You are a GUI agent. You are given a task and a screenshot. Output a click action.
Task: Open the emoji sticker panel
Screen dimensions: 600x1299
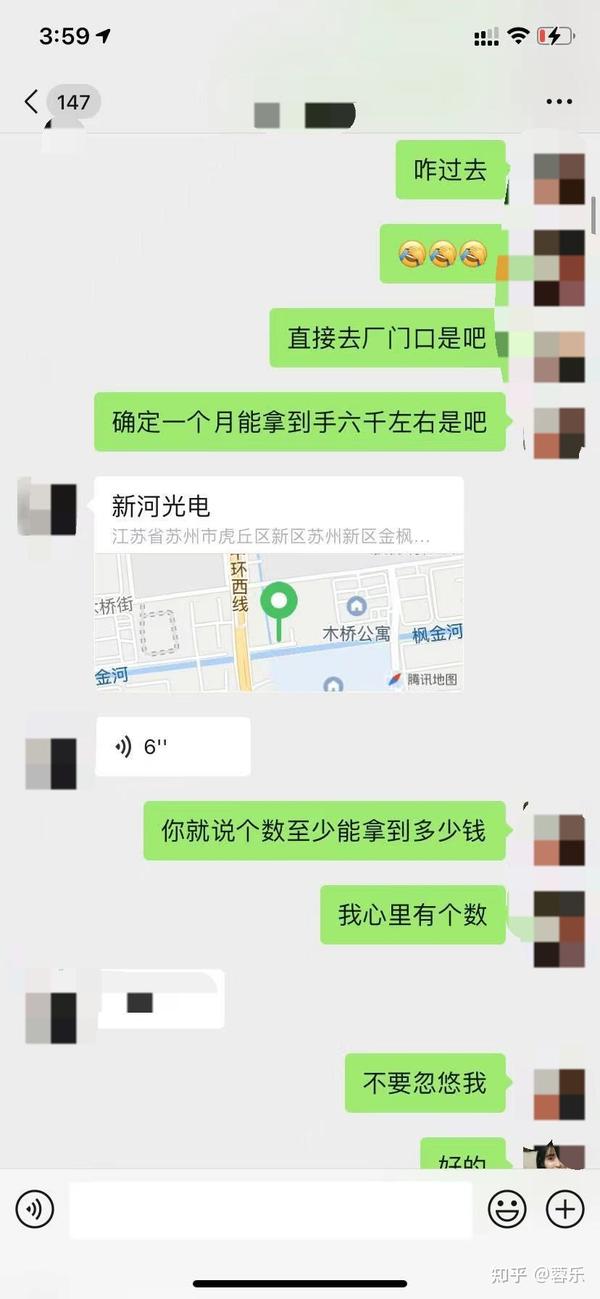(x=507, y=1210)
